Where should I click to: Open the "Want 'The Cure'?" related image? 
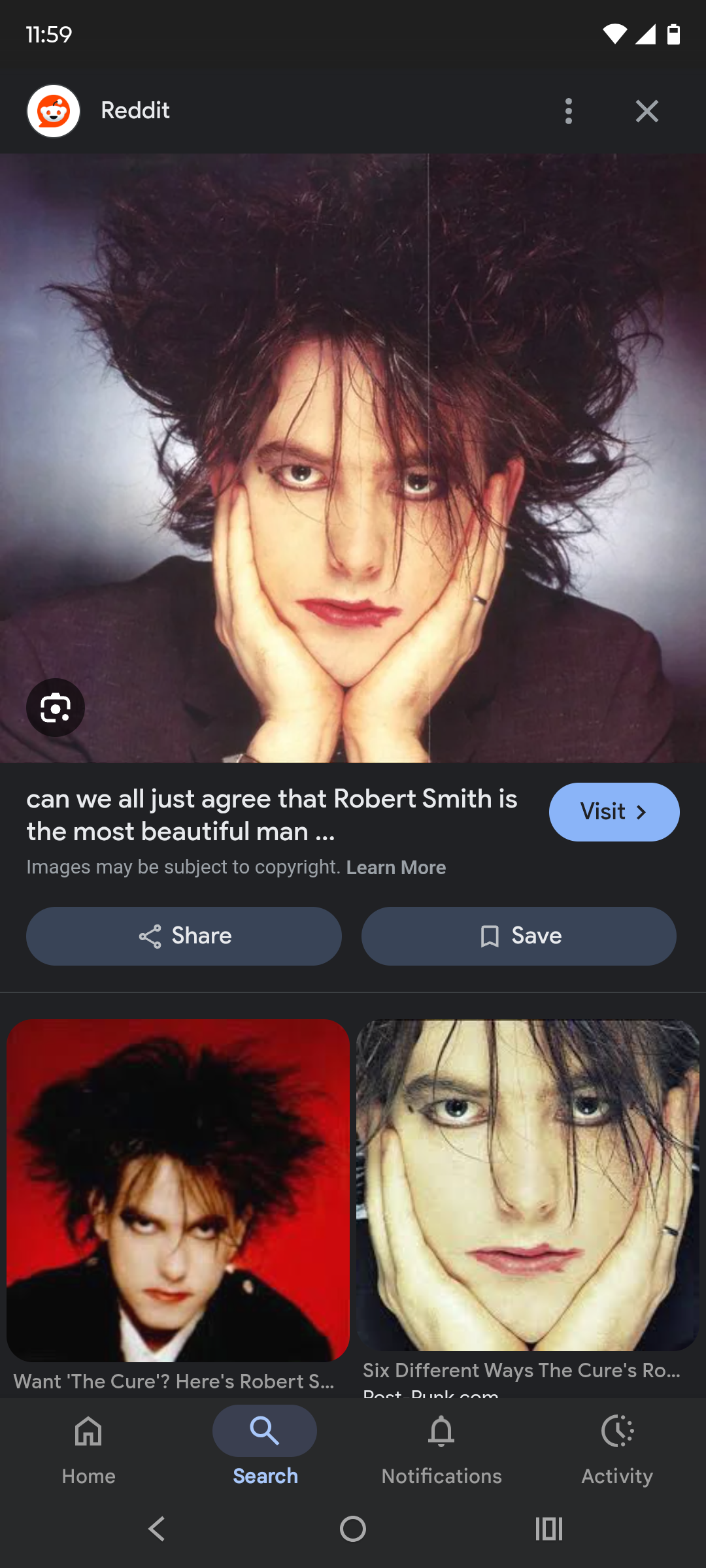pyautogui.click(x=178, y=1189)
